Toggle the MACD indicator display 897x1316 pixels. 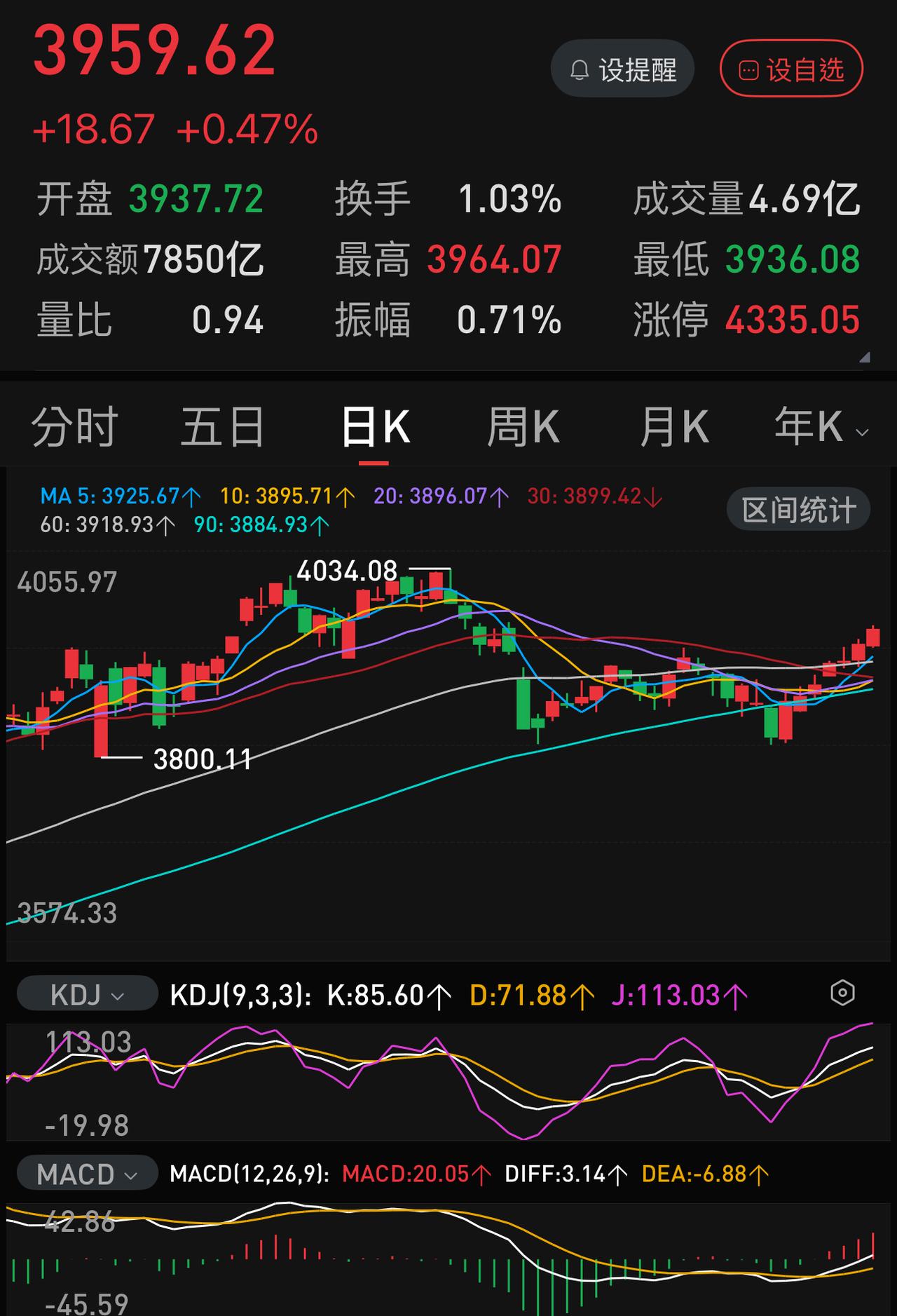[86, 1174]
